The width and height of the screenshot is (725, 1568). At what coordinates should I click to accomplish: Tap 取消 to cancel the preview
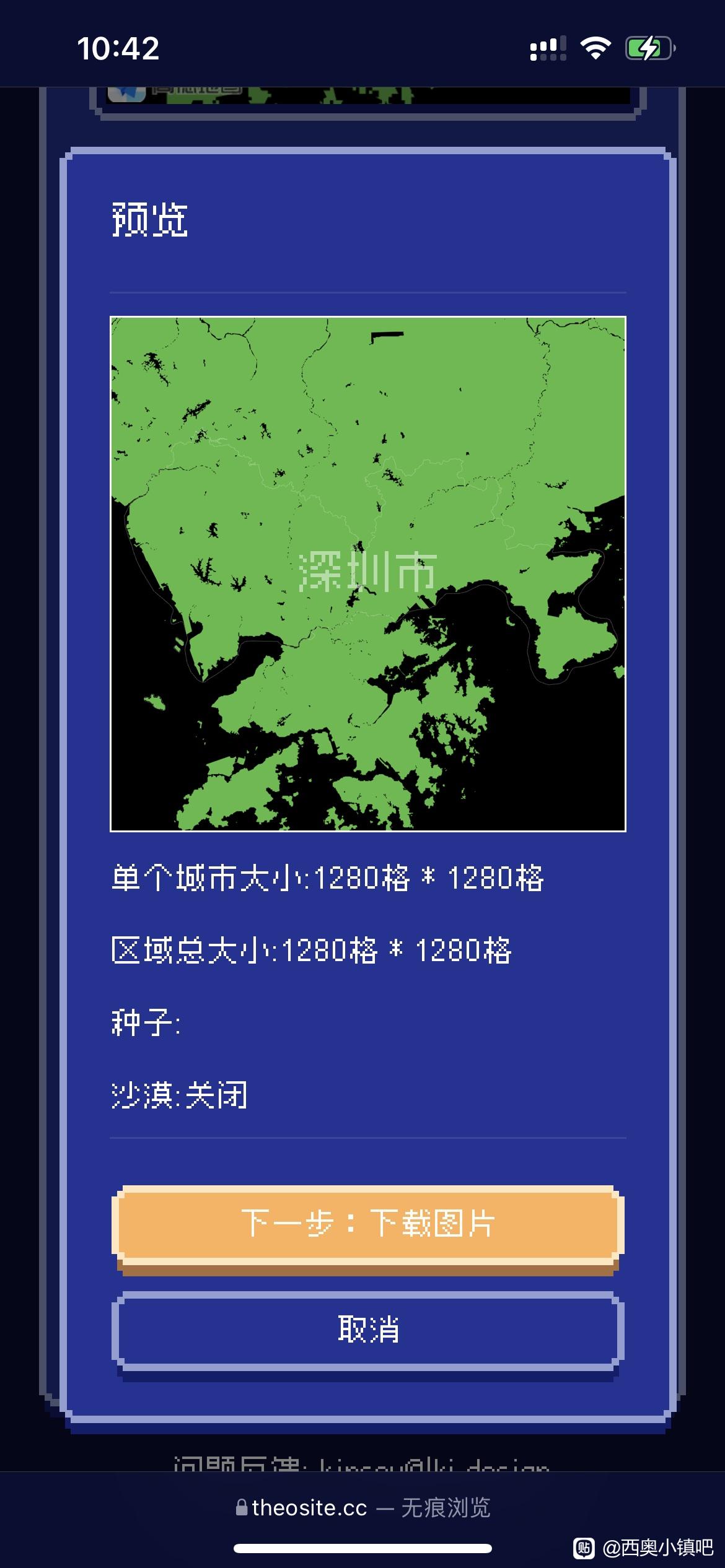coord(367,1330)
